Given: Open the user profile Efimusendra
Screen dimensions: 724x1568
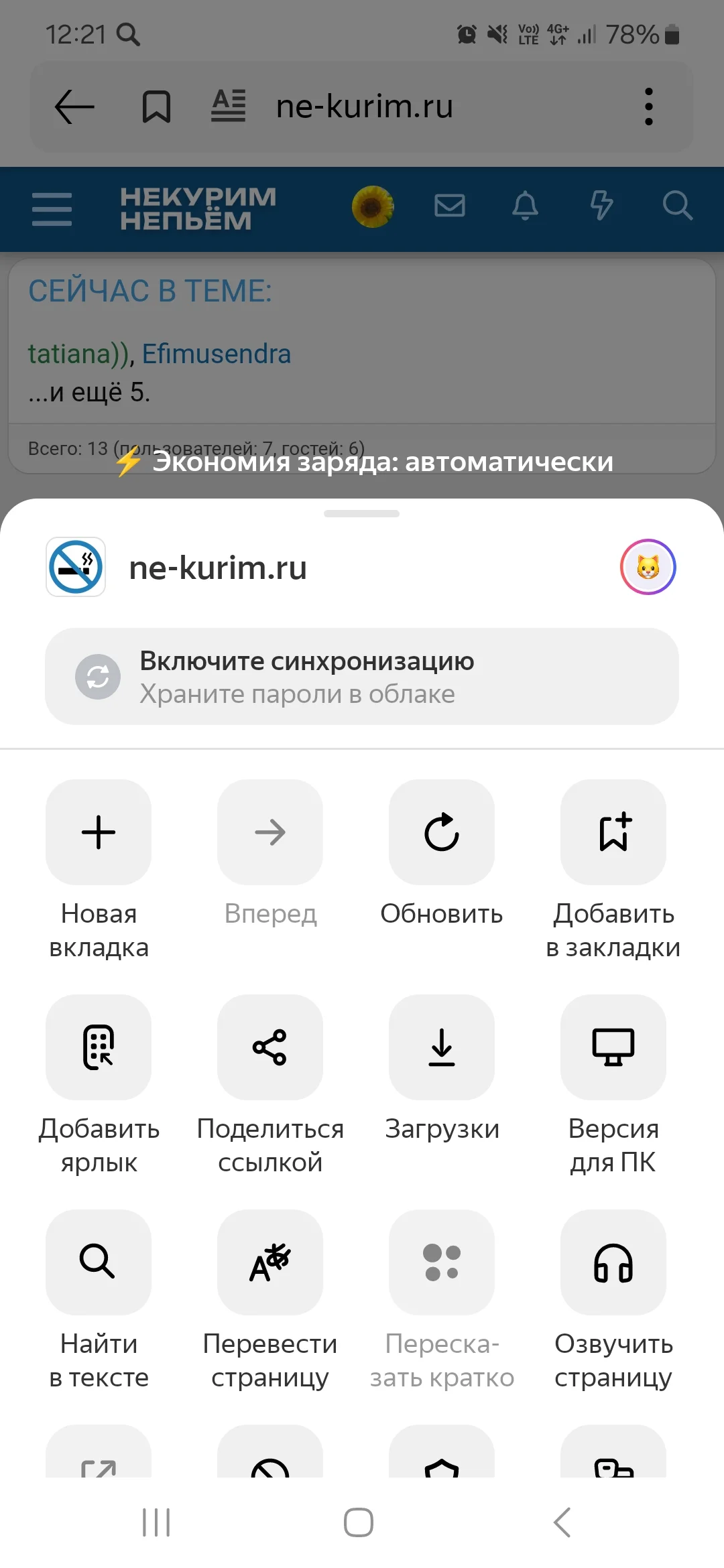Looking at the screenshot, I should point(216,354).
